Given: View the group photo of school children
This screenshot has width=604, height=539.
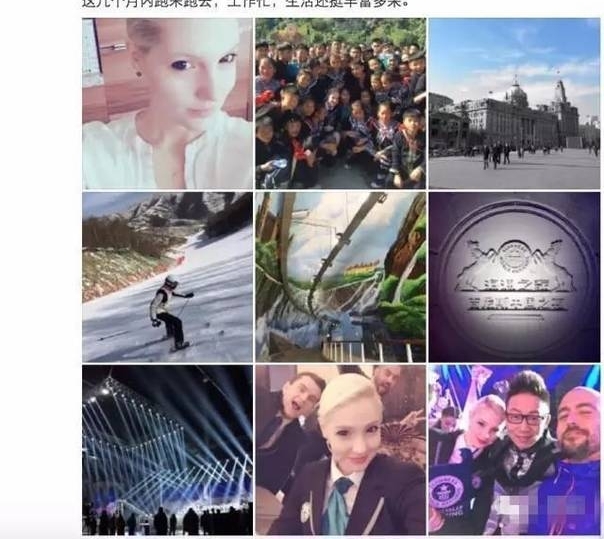Looking at the screenshot, I should point(340,104).
